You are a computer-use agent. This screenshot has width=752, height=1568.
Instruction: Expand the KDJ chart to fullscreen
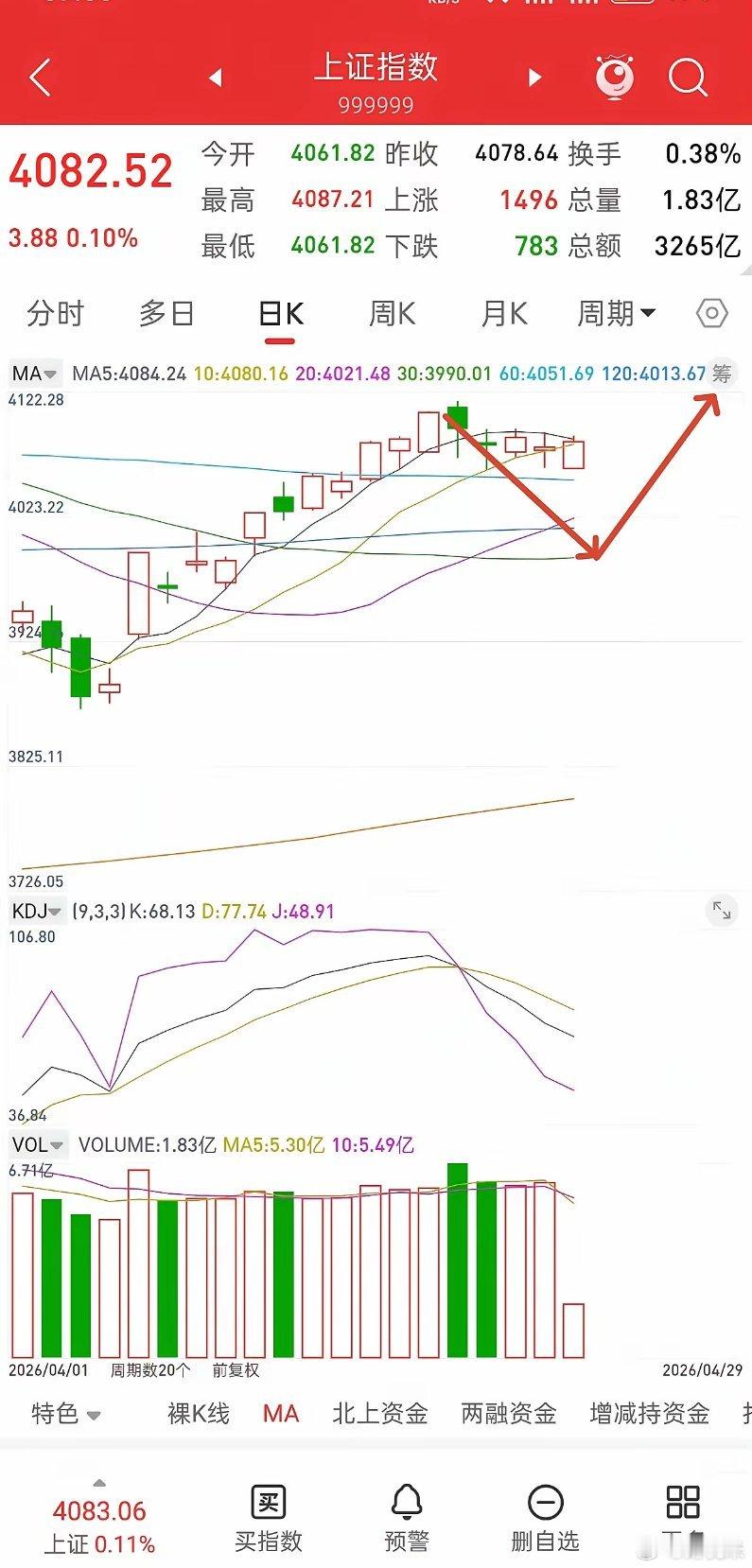pos(722,911)
